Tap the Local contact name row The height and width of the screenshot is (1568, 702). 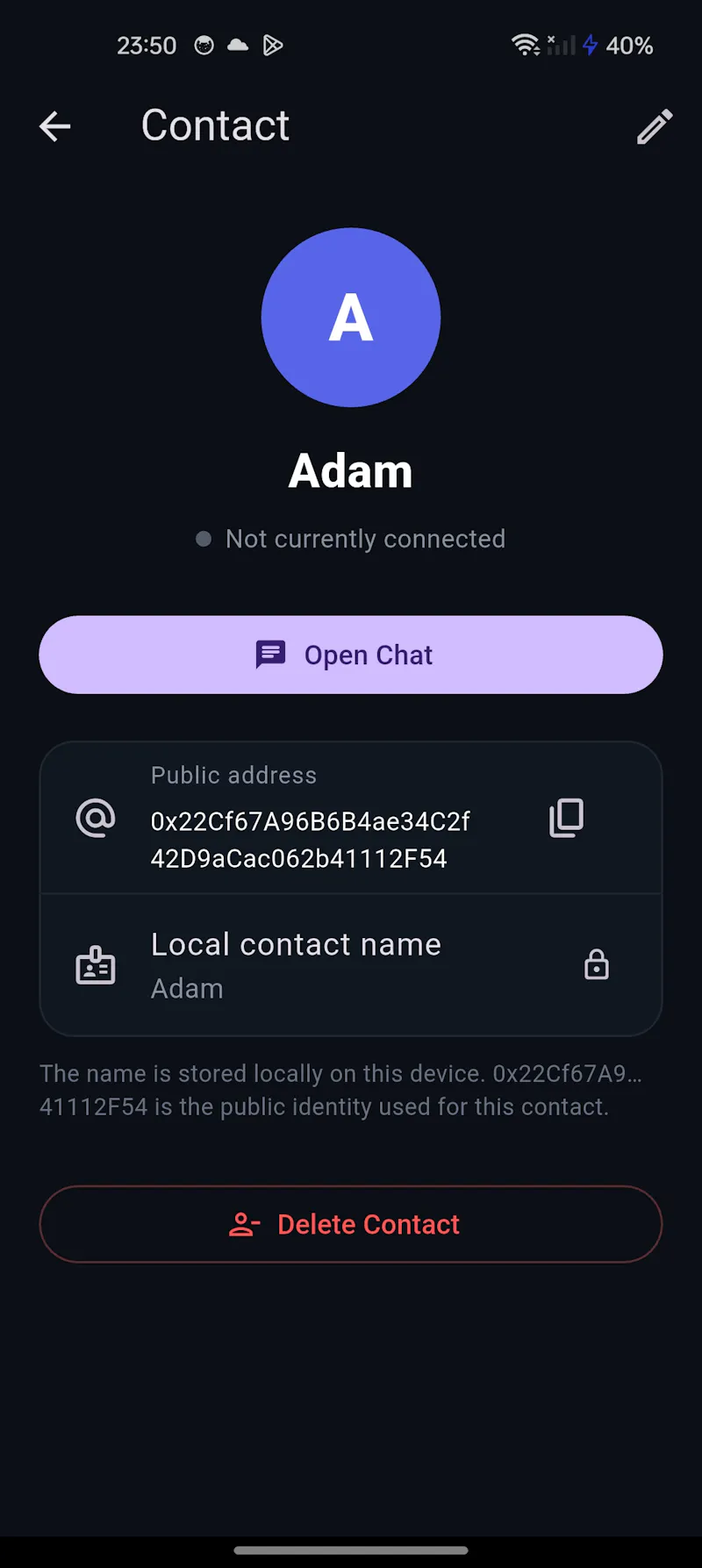click(351, 965)
